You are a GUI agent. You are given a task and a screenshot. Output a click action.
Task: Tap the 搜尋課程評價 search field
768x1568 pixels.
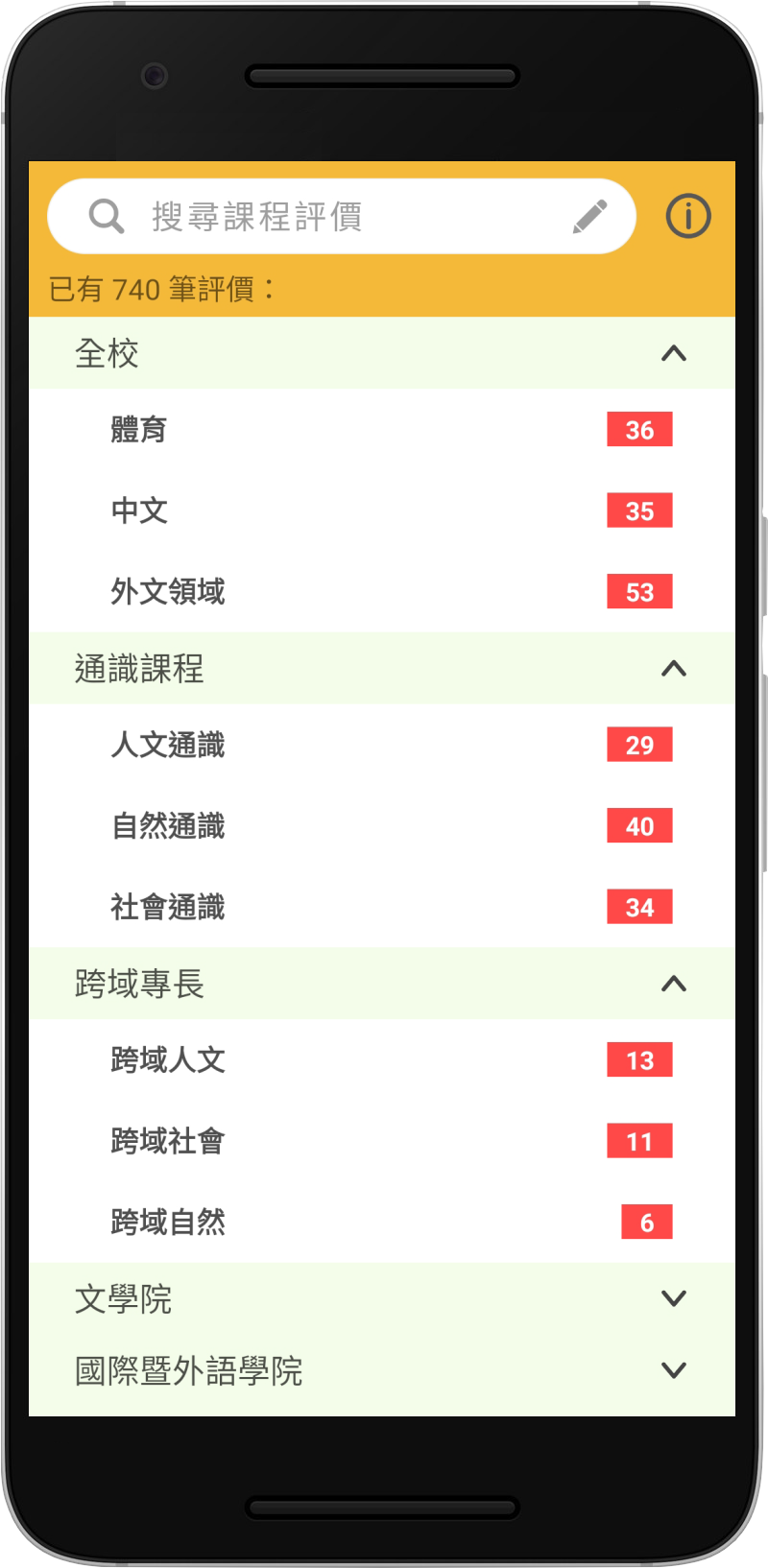click(x=341, y=216)
